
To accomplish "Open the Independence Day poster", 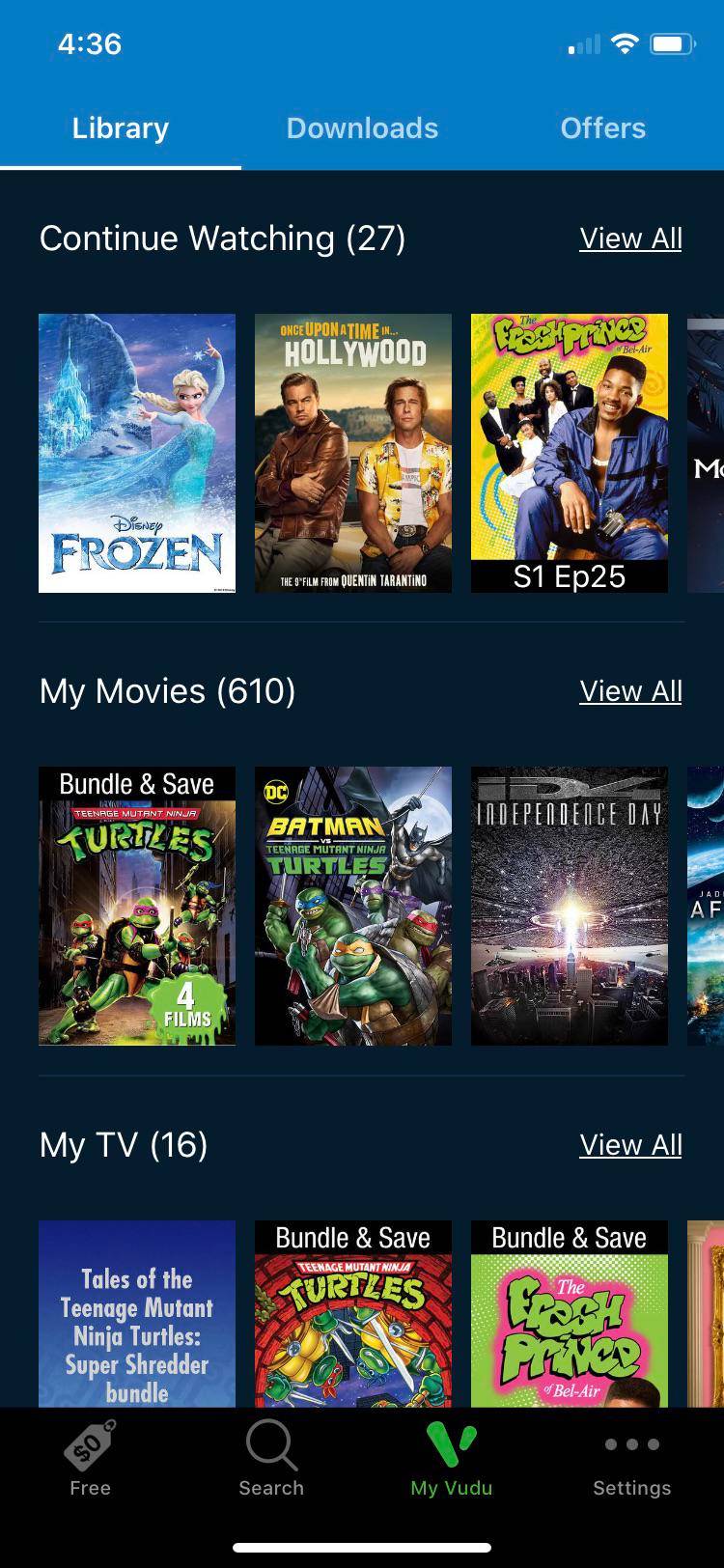I will 569,906.
